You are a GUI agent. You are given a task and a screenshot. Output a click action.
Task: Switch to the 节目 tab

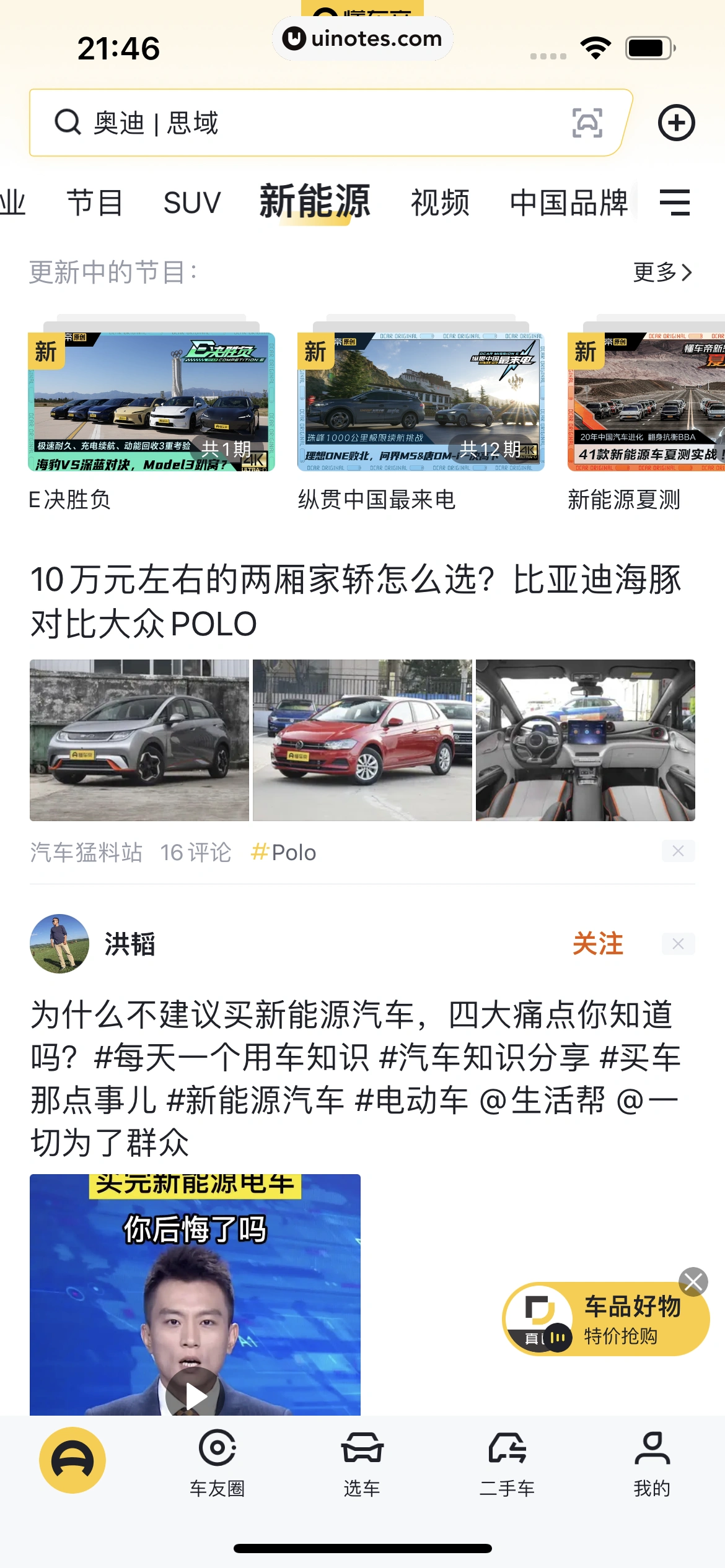tap(95, 203)
